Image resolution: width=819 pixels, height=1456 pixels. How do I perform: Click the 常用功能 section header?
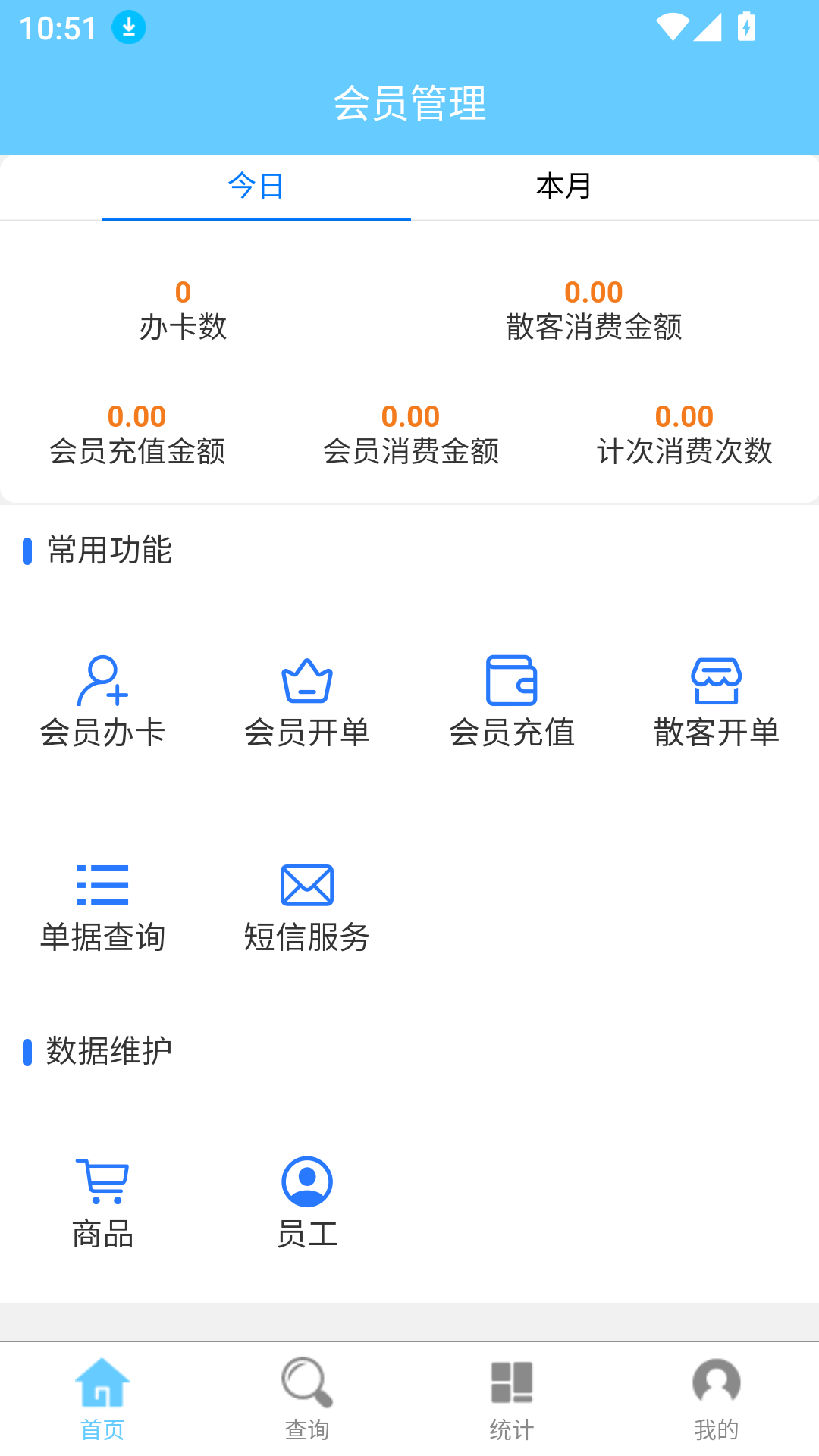(x=108, y=551)
